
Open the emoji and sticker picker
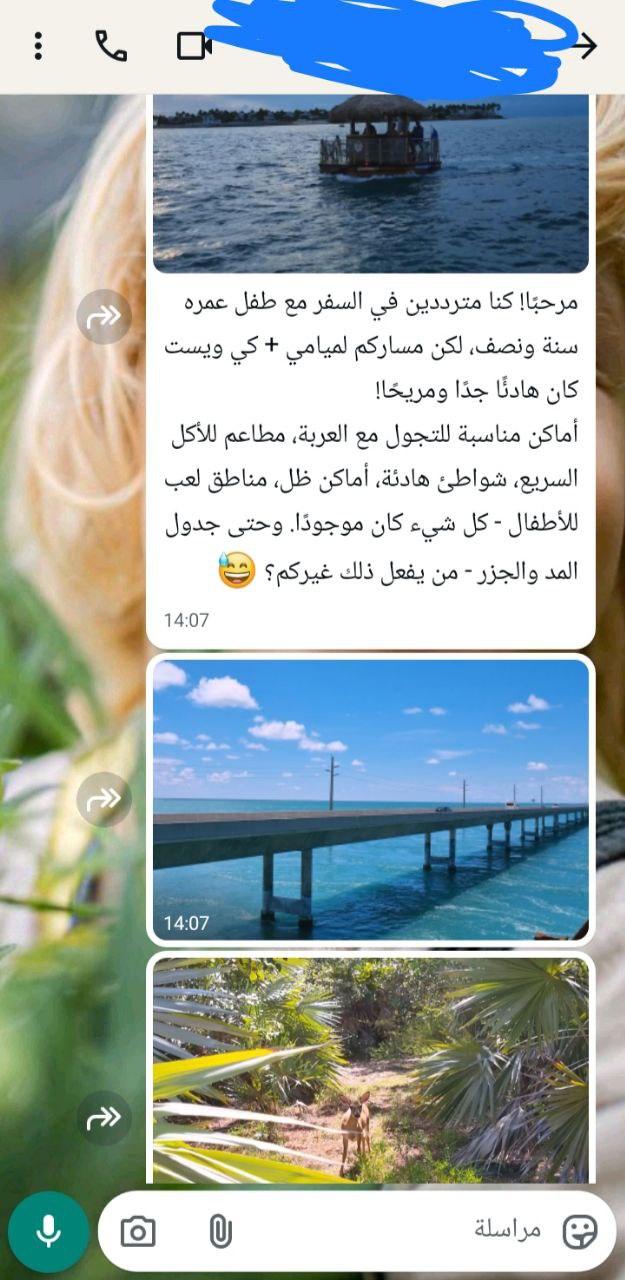pyautogui.click(x=580, y=1232)
